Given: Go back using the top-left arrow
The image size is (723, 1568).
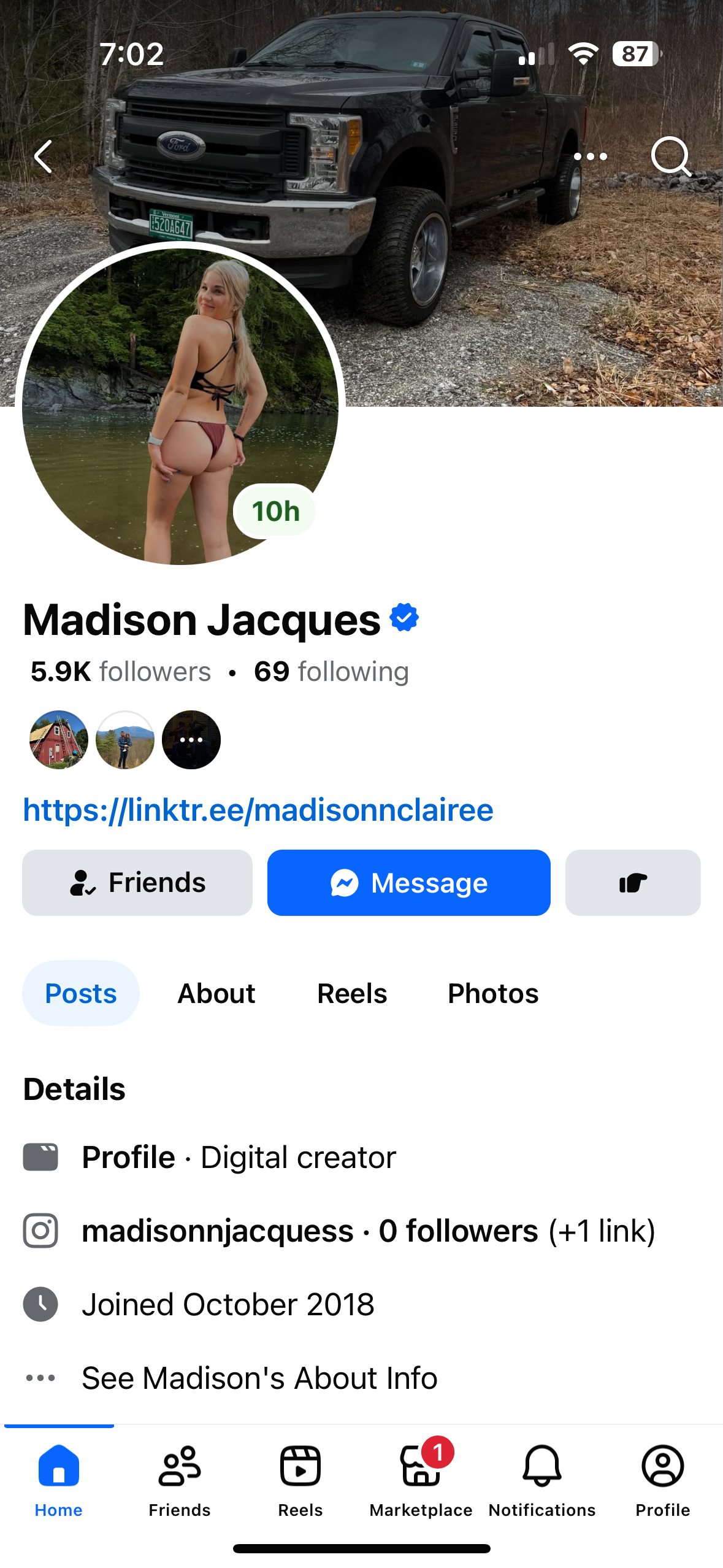Looking at the screenshot, I should click(x=43, y=156).
